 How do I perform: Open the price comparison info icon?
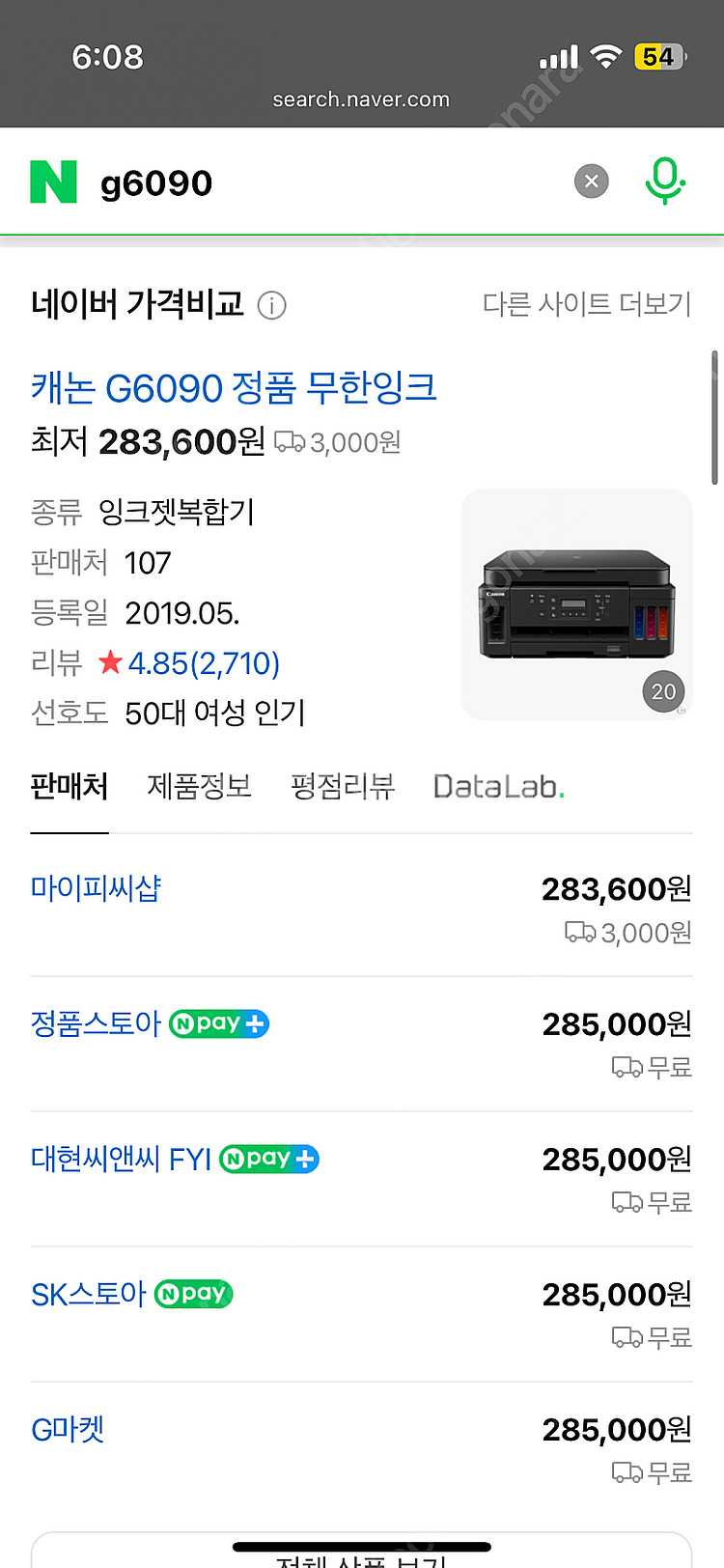pos(272,306)
